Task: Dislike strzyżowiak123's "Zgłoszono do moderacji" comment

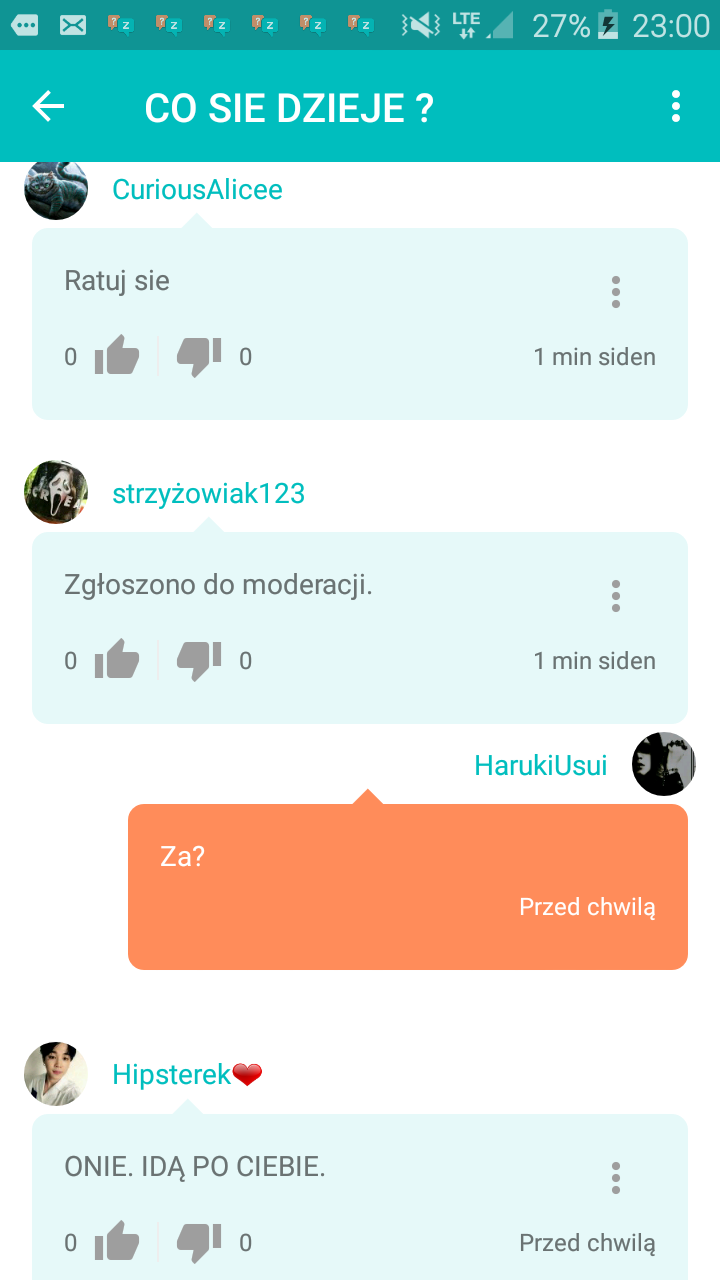Action: [x=199, y=660]
